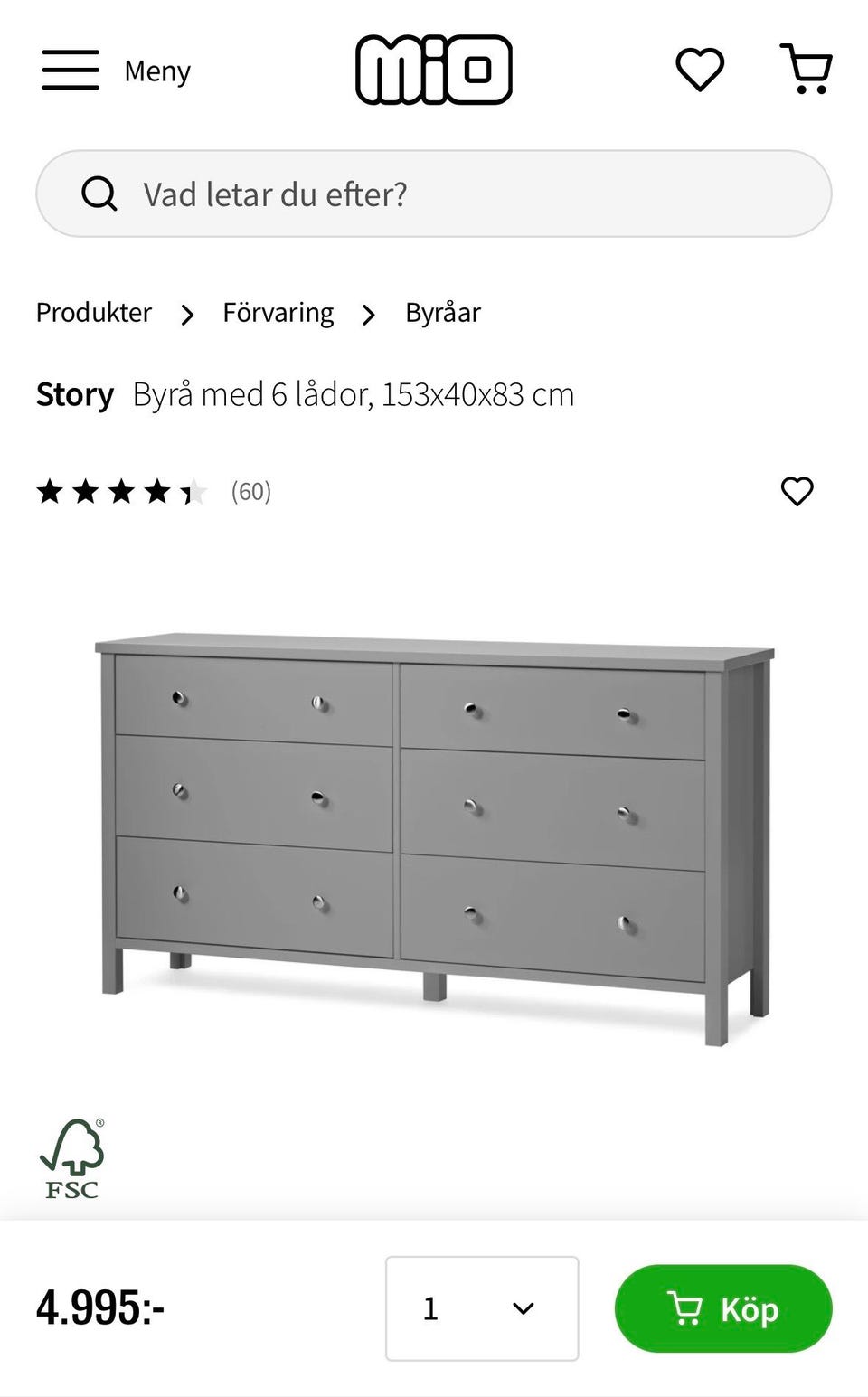Expand the quantity dropdown
The image size is (868, 1397).
point(481,1308)
